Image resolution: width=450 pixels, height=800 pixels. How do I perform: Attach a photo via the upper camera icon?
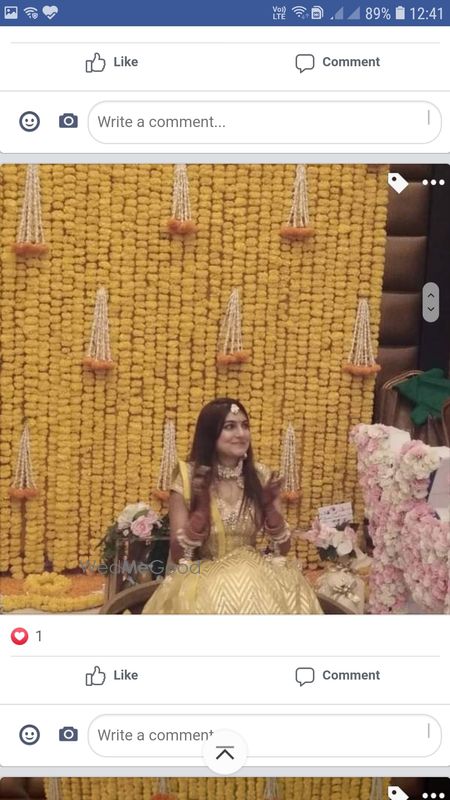pyautogui.click(x=68, y=121)
